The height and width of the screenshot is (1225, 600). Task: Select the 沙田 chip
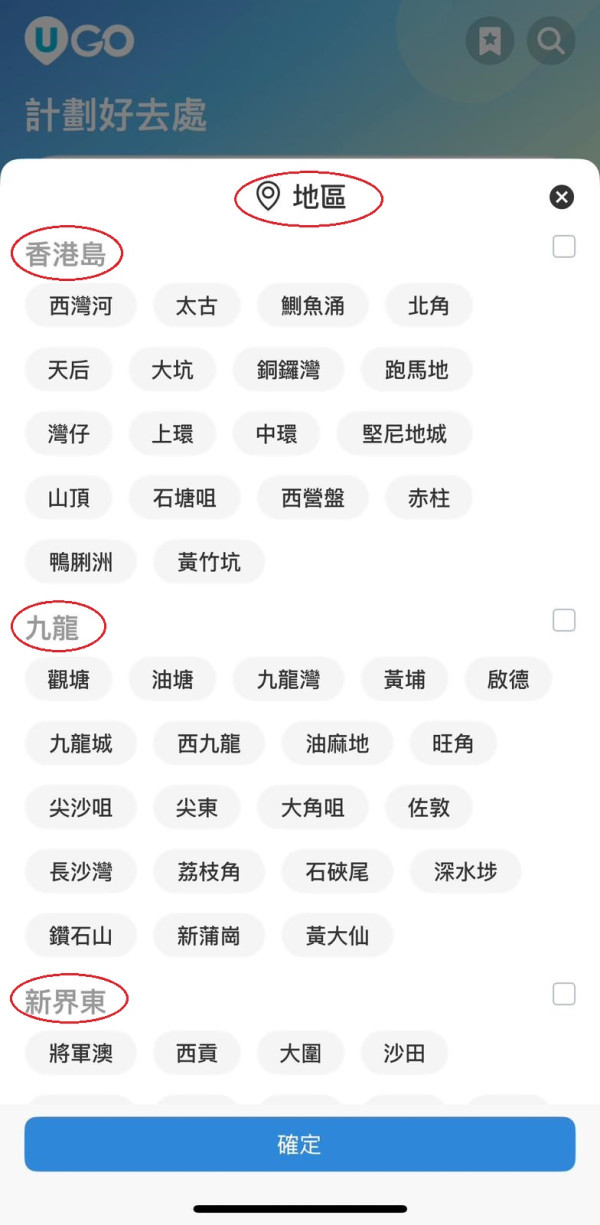click(404, 1053)
